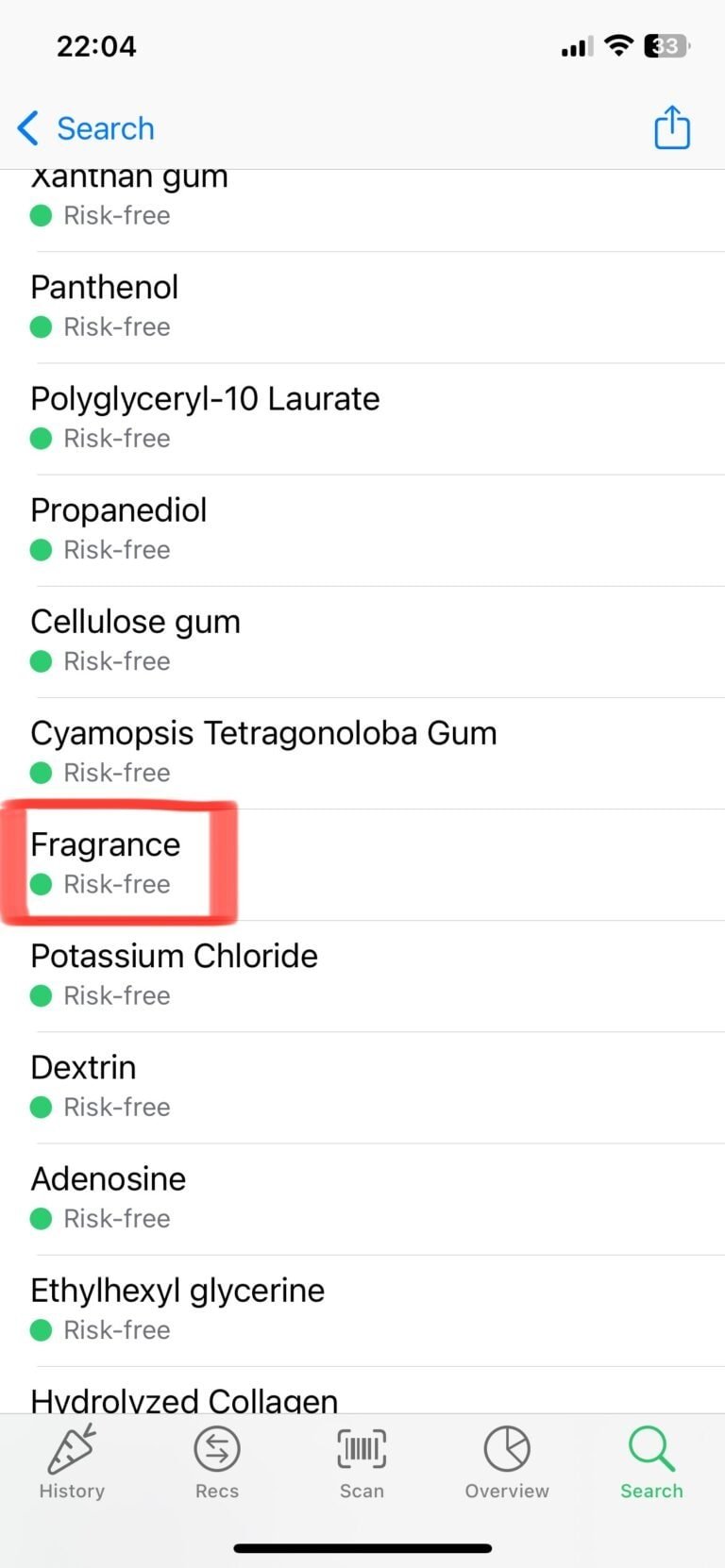Open the share icon

[x=671, y=127]
